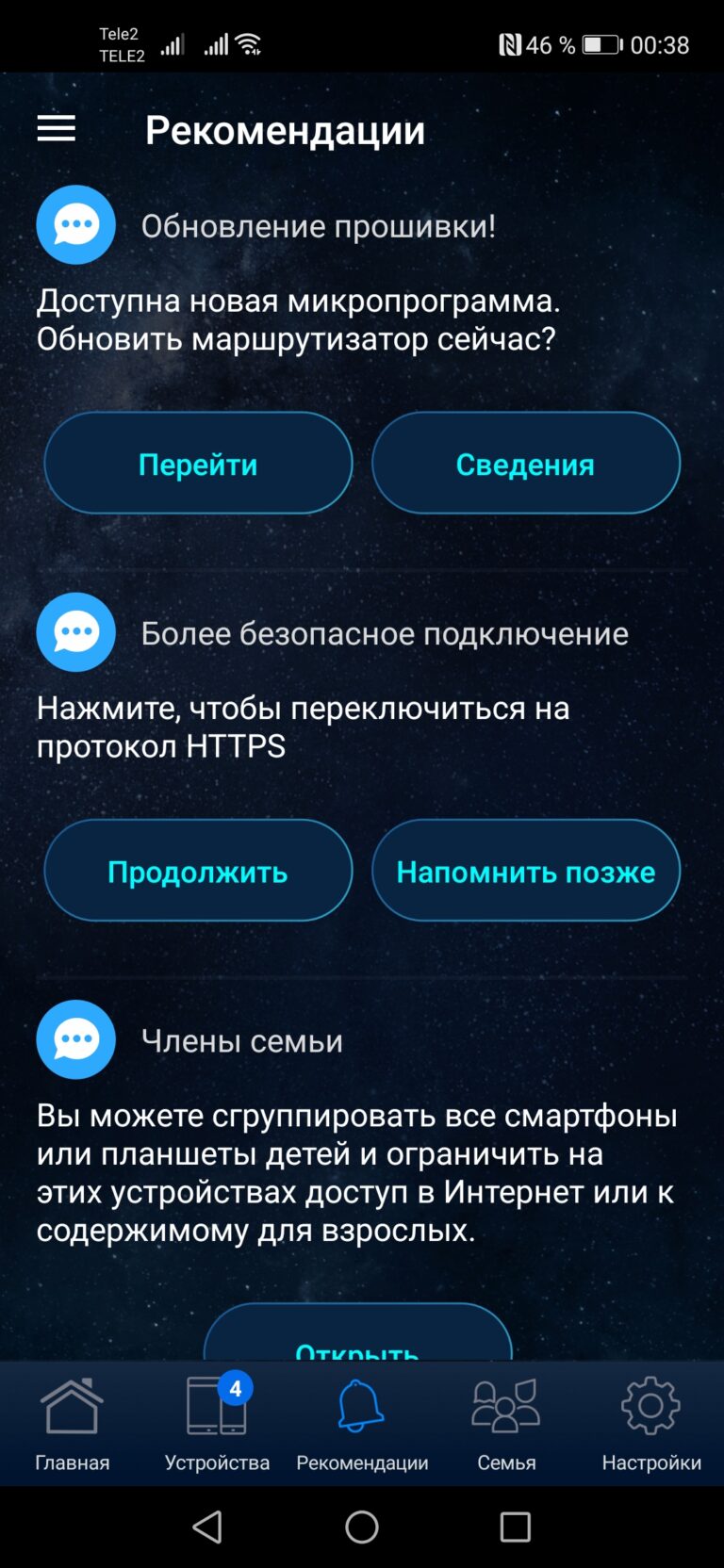The height and width of the screenshot is (1568, 724).
Task: Switch to the Главная tab
Action: [x=73, y=1423]
